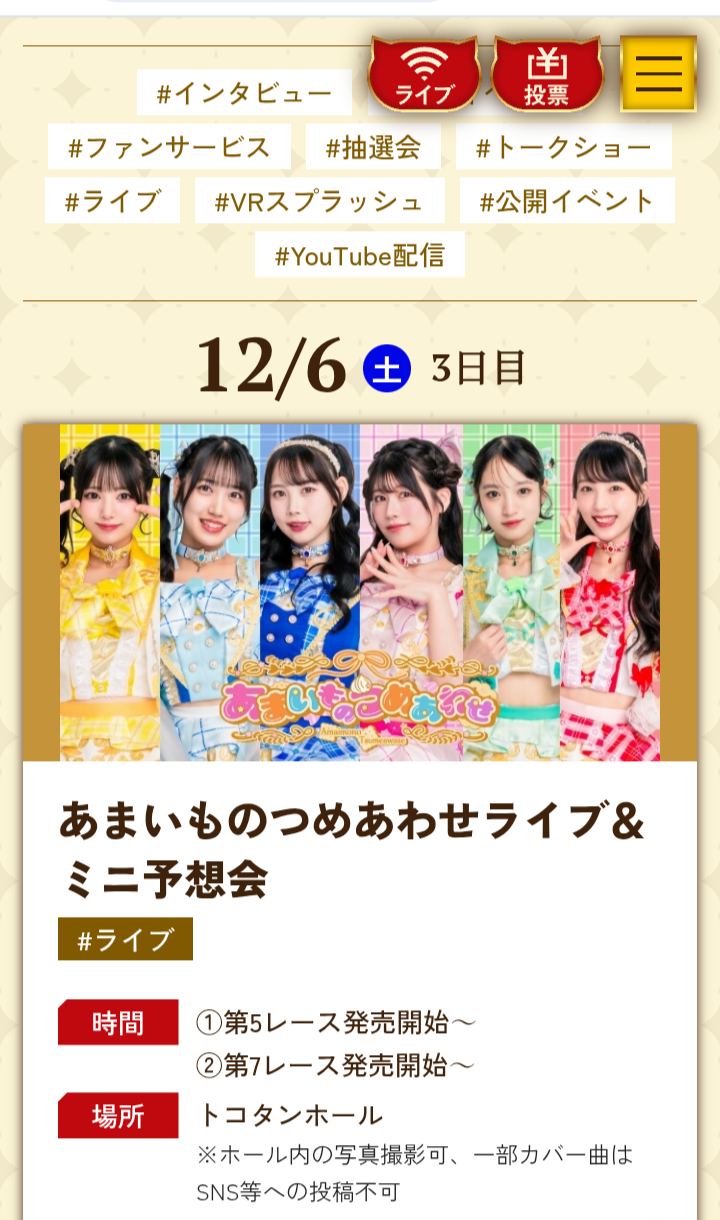Select the #YouTube配信 tag
Screen dimensions: 720x1220
click(x=359, y=256)
